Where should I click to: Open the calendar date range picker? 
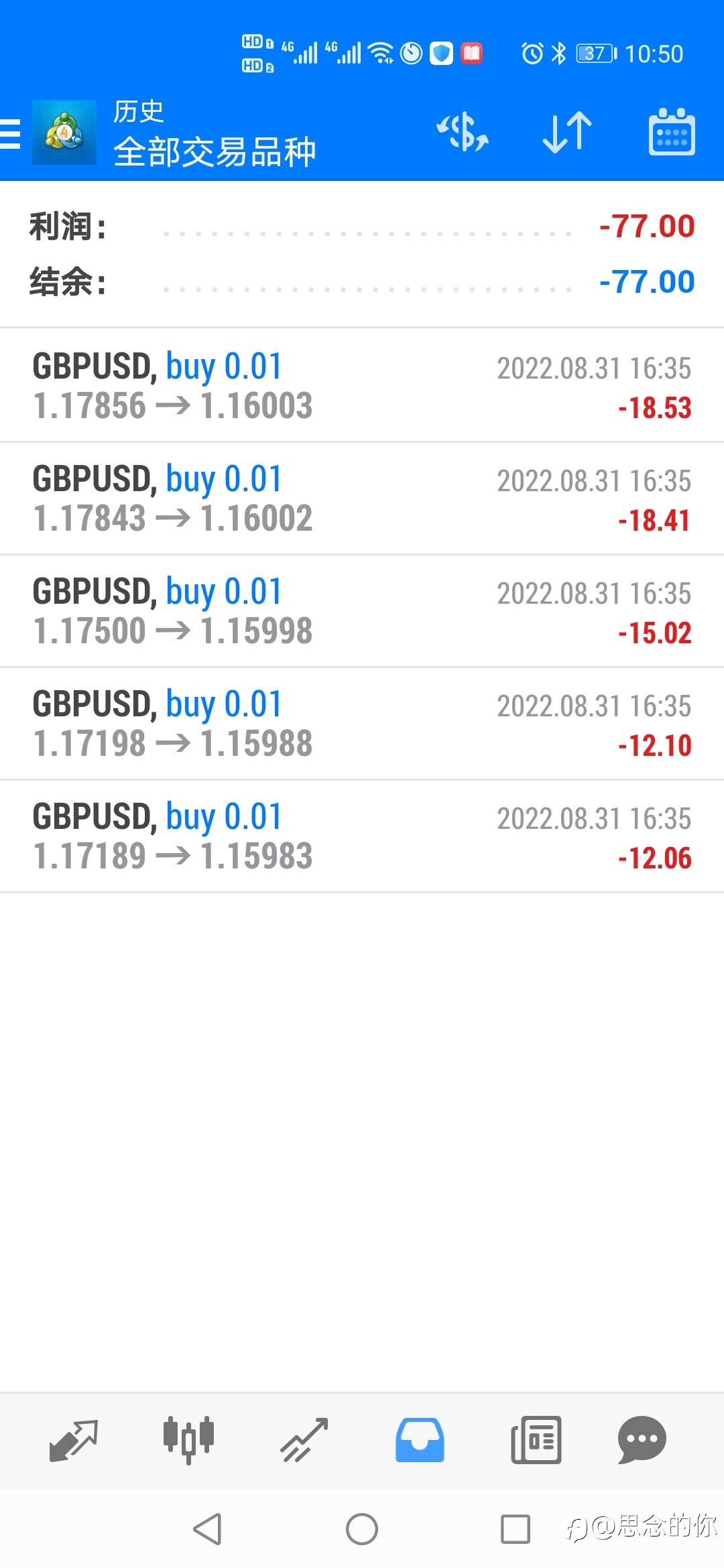pyautogui.click(x=672, y=132)
